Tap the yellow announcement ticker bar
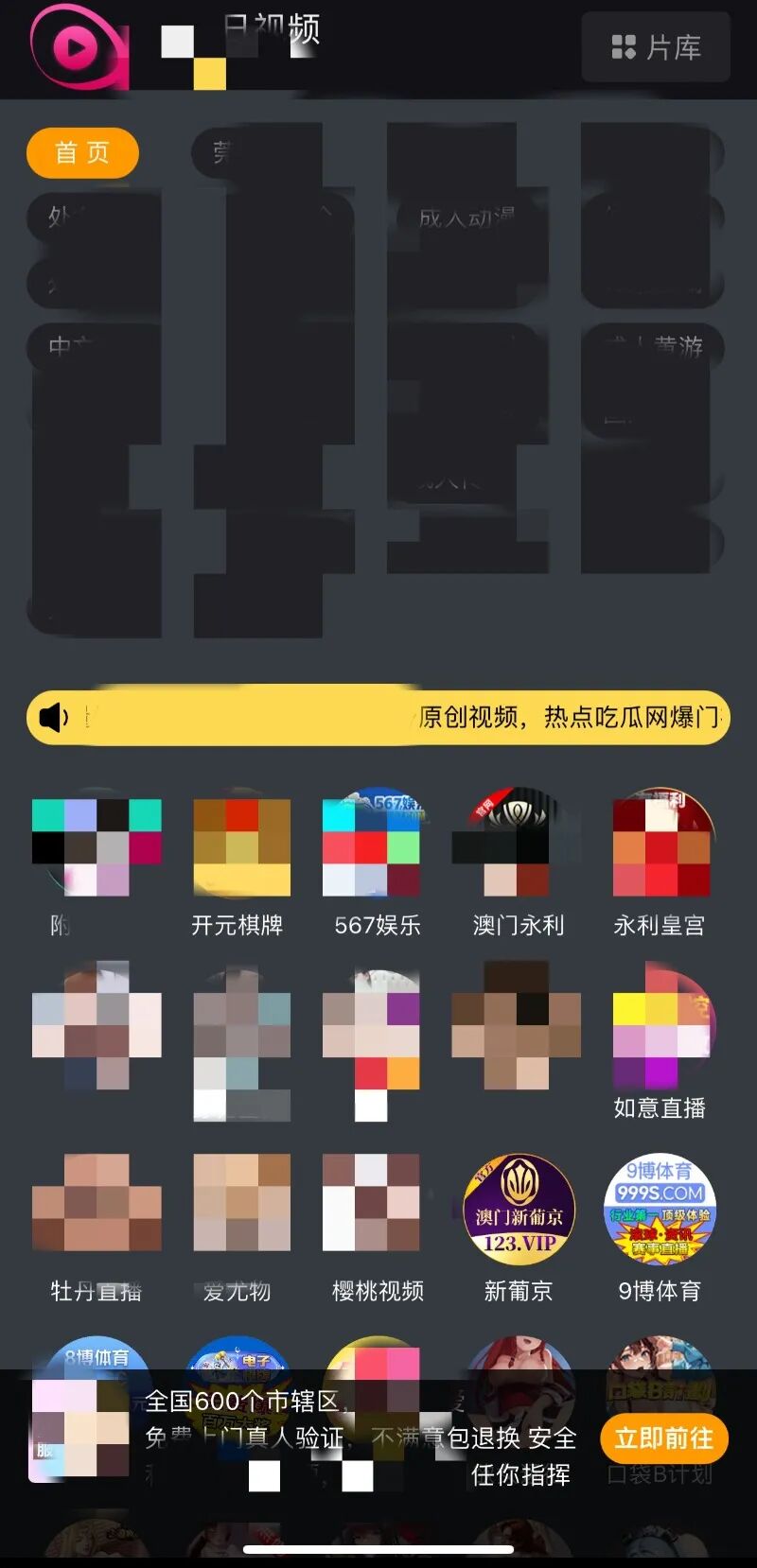The image size is (757, 1568). pos(378,717)
